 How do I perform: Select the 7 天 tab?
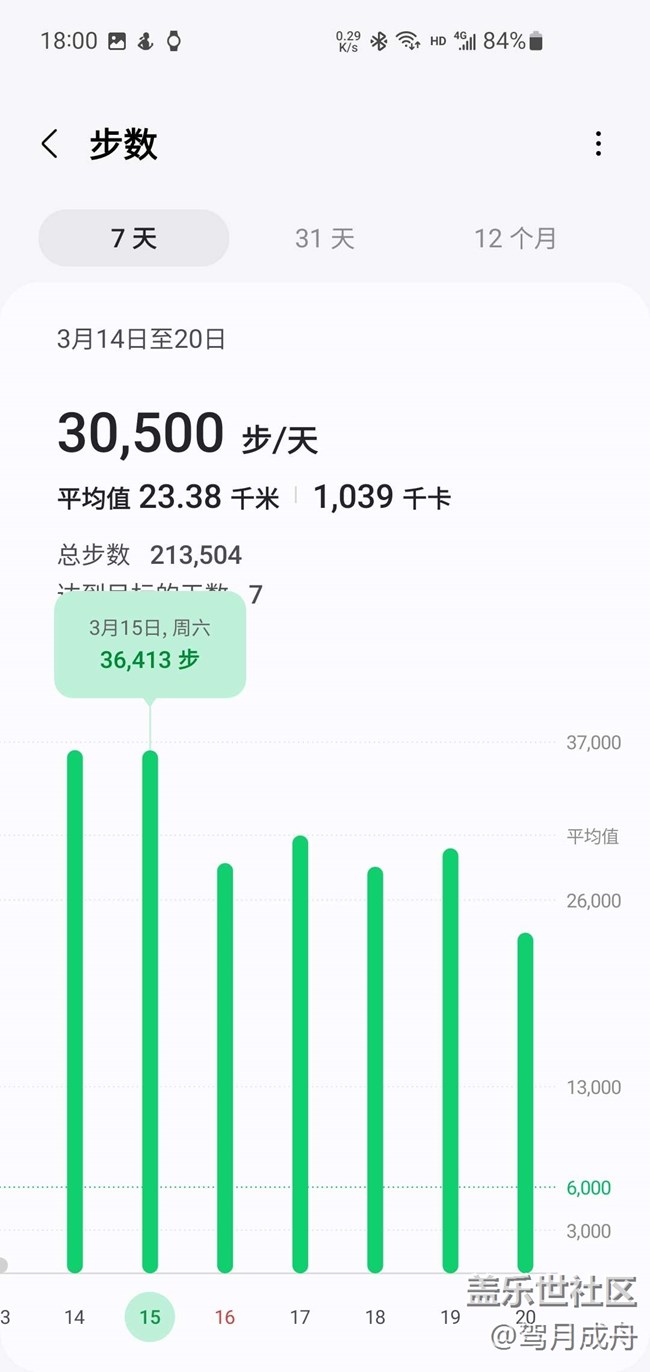tap(134, 238)
